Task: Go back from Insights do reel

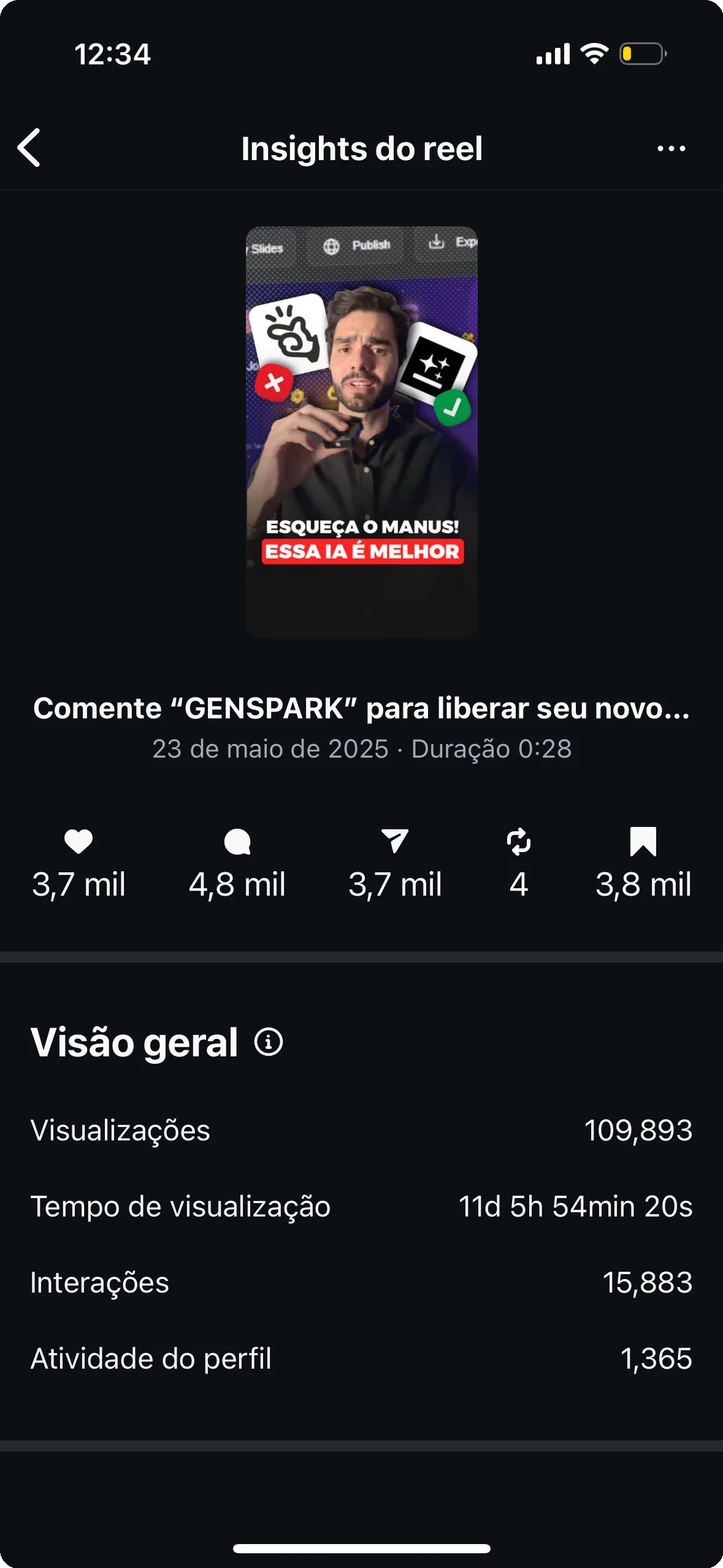Action: click(x=29, y=148)
